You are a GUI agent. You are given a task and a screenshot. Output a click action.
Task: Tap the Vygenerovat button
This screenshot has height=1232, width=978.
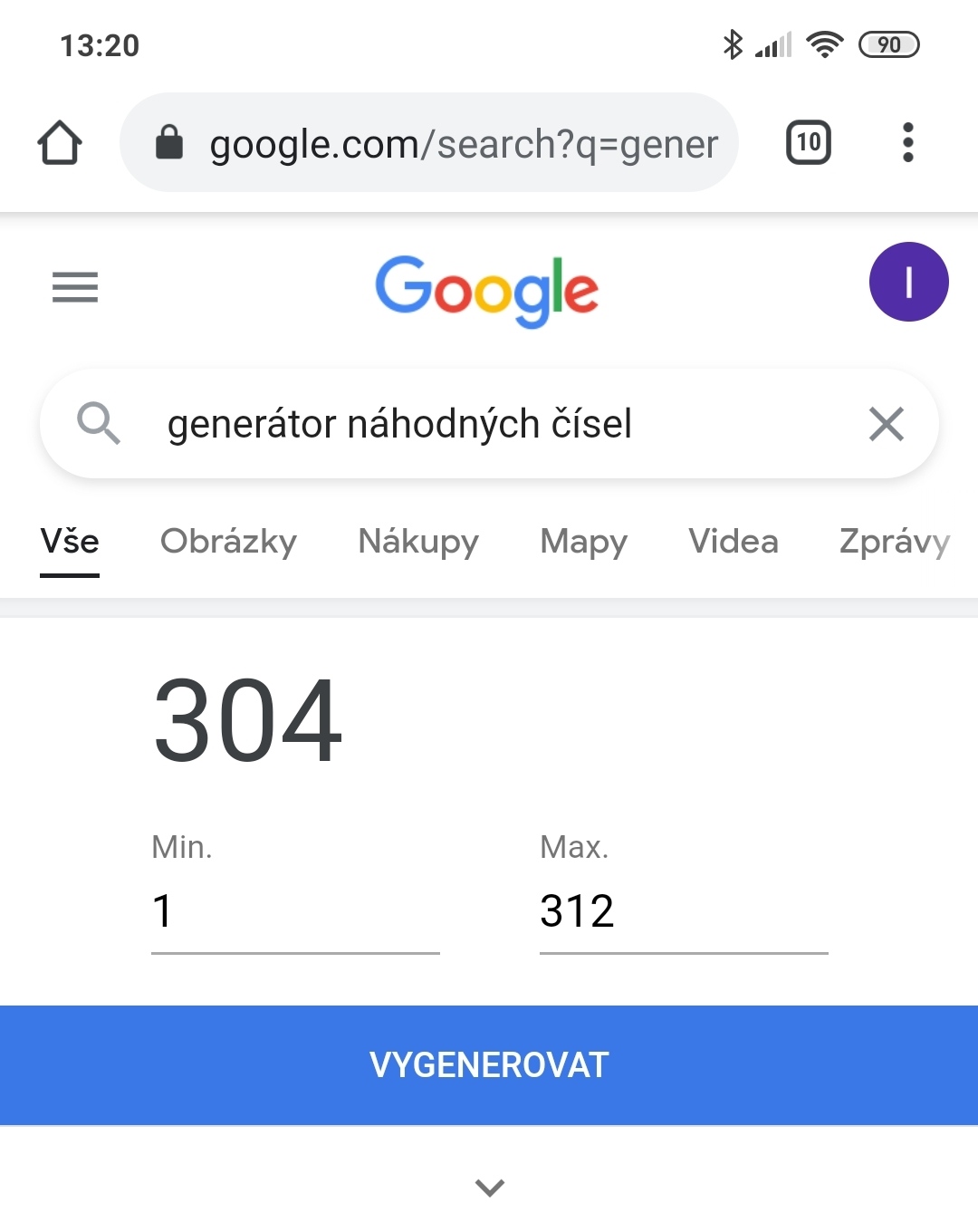489,1065
